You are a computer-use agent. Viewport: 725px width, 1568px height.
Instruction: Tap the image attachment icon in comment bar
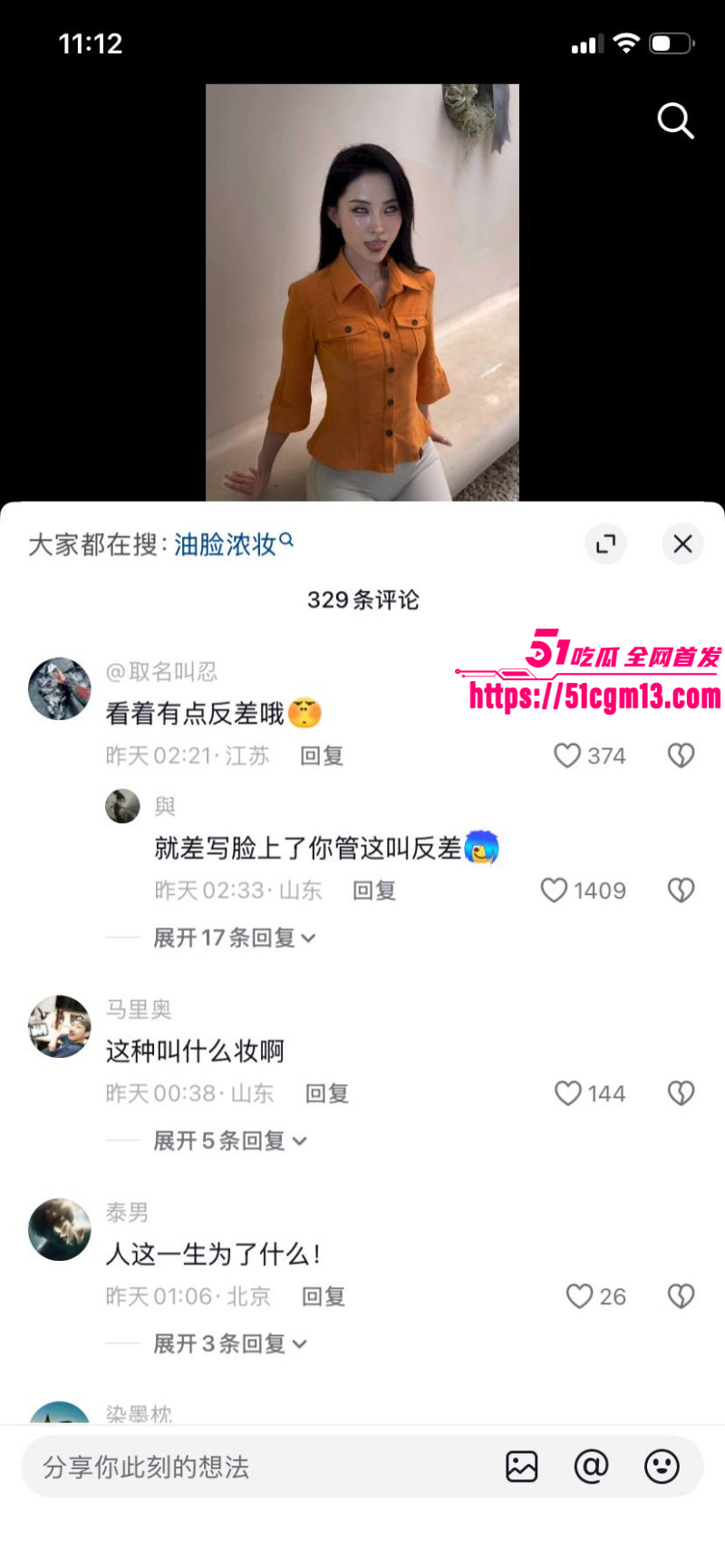click(x=521, y=1467)
